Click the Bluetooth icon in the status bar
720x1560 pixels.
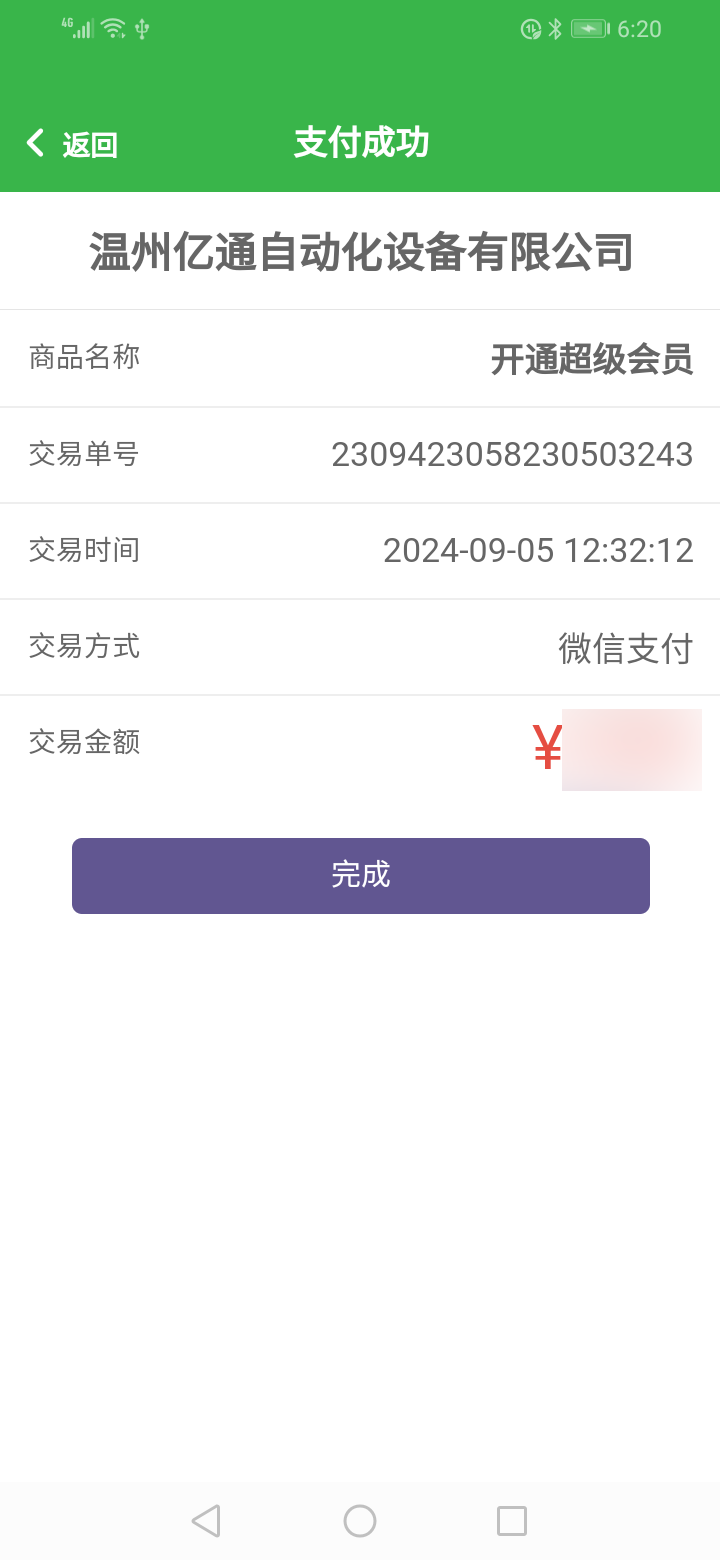point(555,29)
